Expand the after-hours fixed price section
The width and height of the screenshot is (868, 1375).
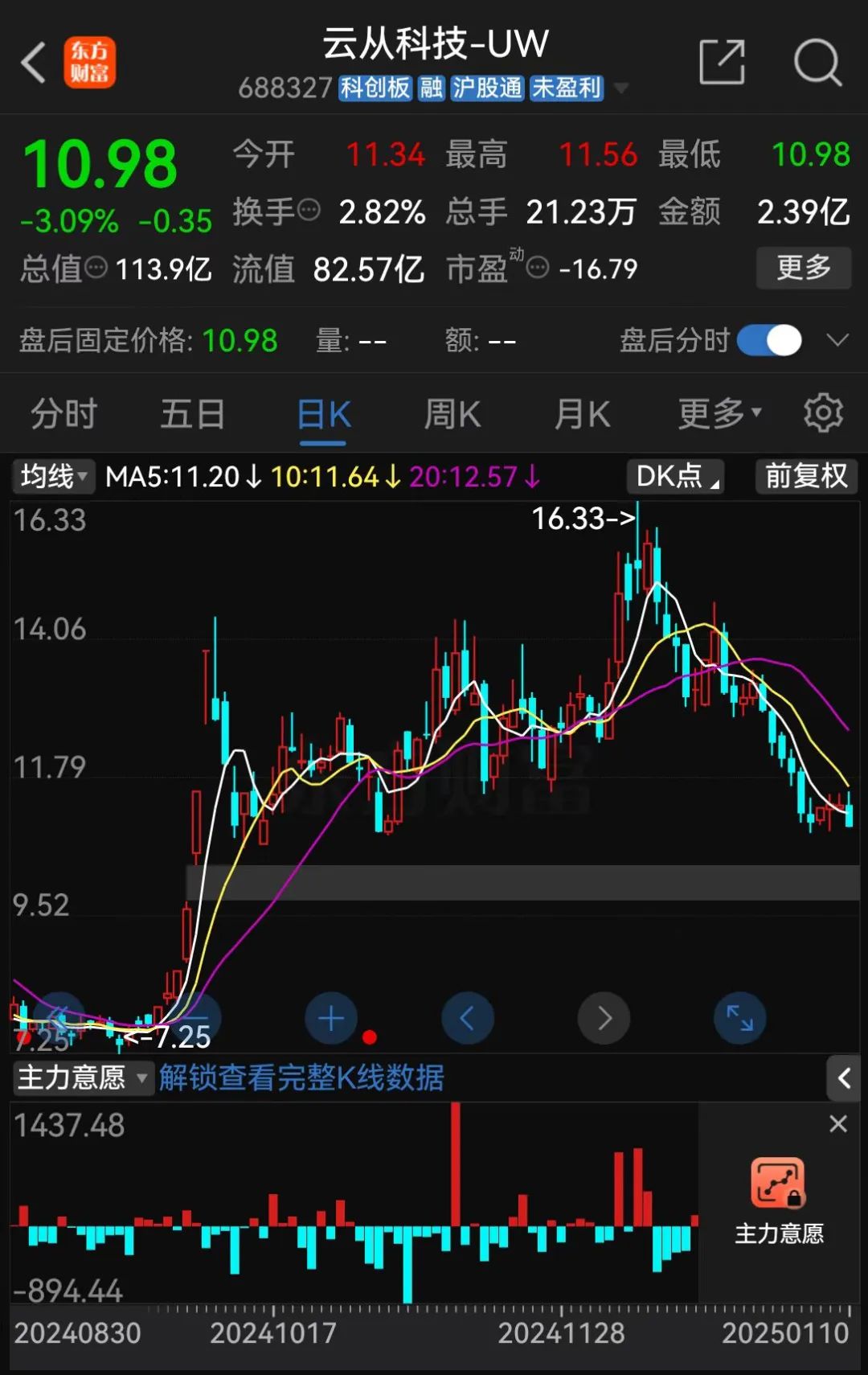click(x=837, y=341)
